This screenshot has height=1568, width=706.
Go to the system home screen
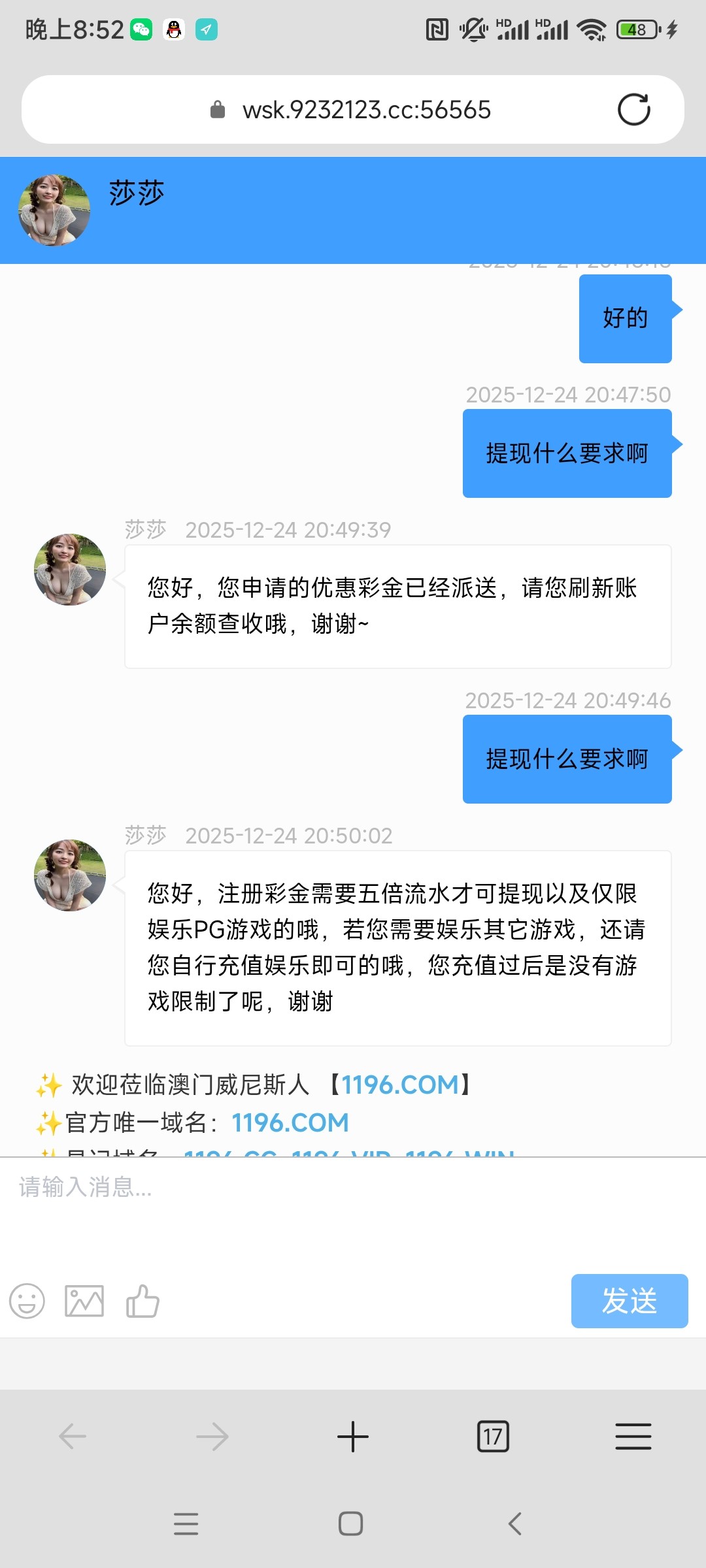click(351, 1524)
